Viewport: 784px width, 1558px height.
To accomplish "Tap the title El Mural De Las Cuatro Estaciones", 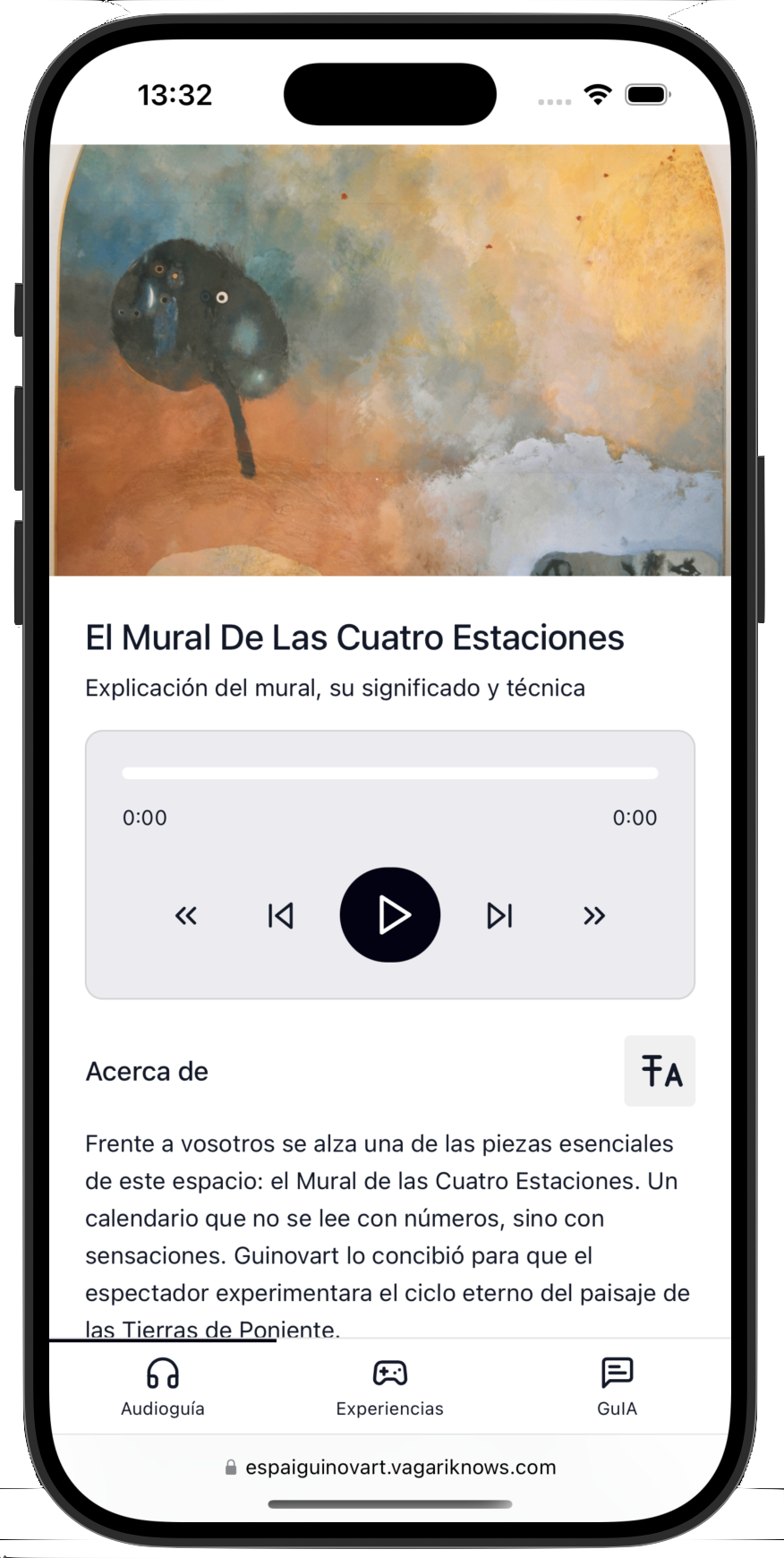I will pyautogui.click(x=354, y=637).
